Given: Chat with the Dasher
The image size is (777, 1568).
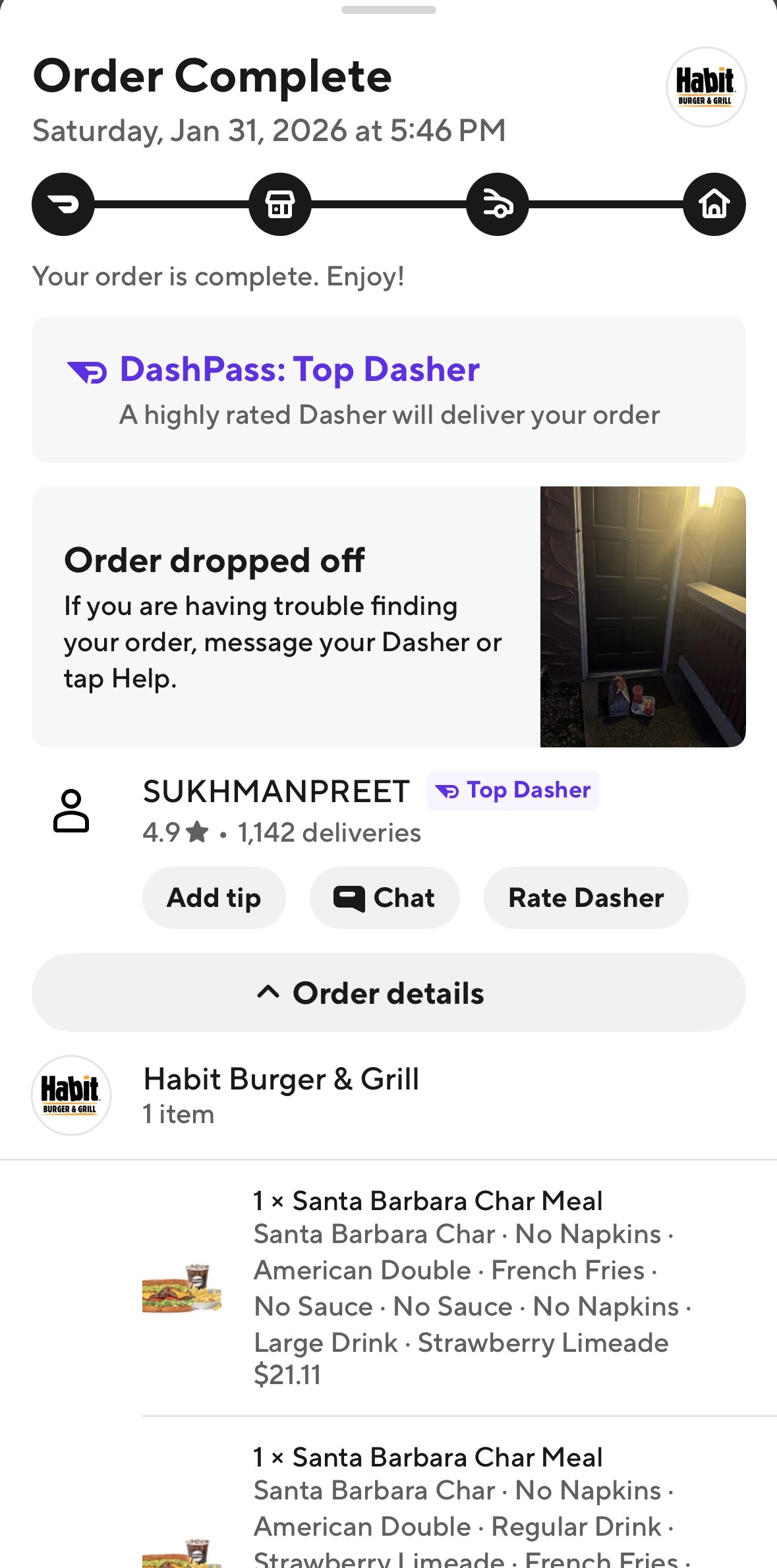Looking at the screenshot, I should pos(384,898).
